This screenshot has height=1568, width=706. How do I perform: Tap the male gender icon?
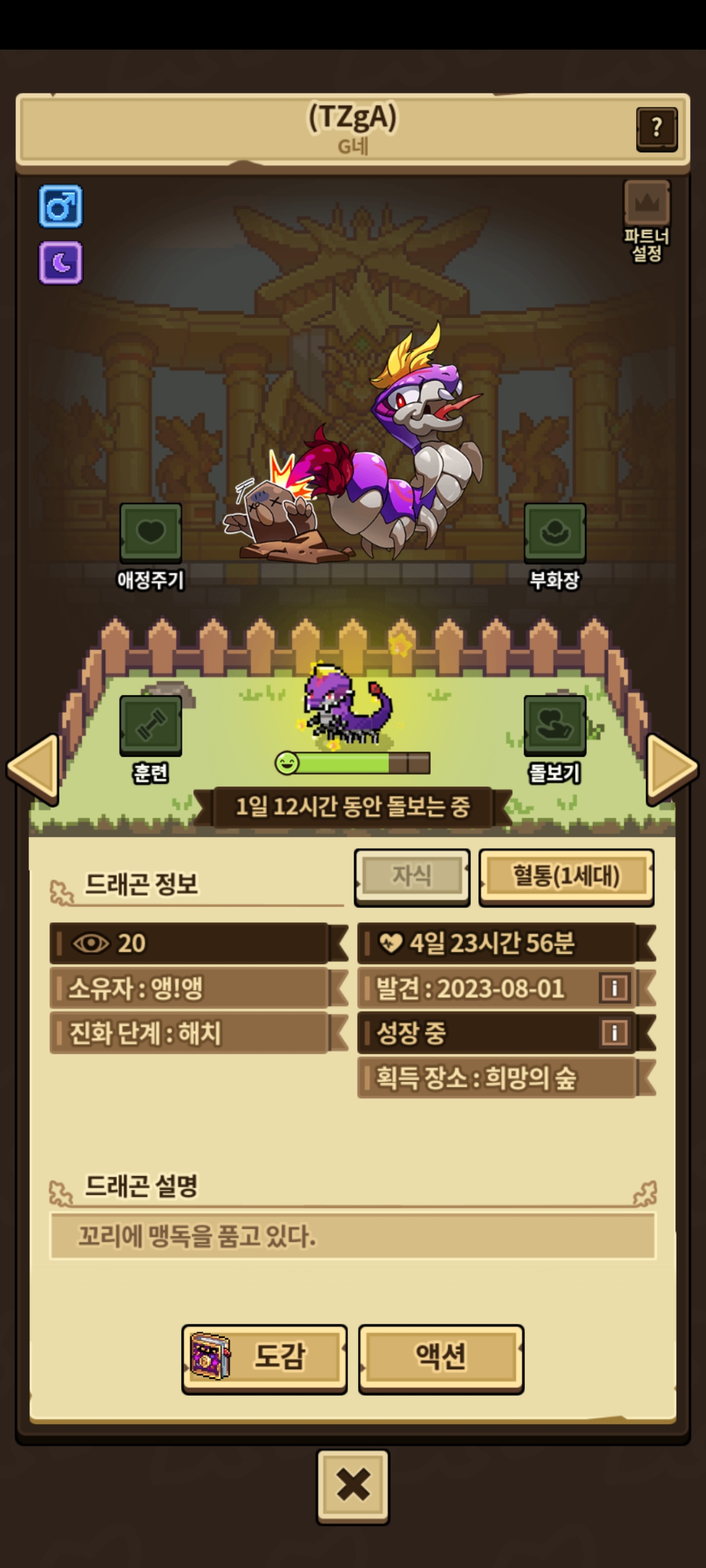click(61, 206)
